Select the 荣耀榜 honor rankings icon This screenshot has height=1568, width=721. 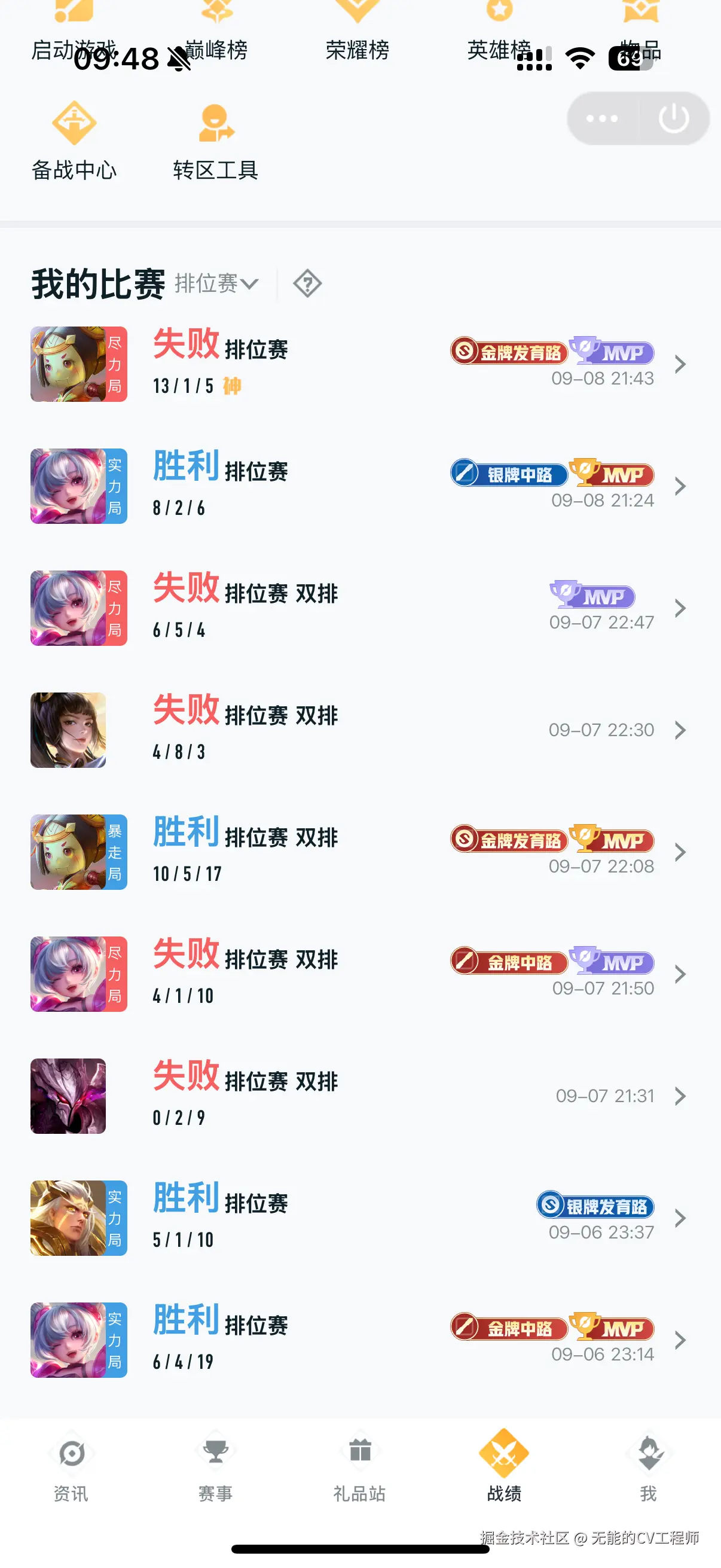(359, 30)
